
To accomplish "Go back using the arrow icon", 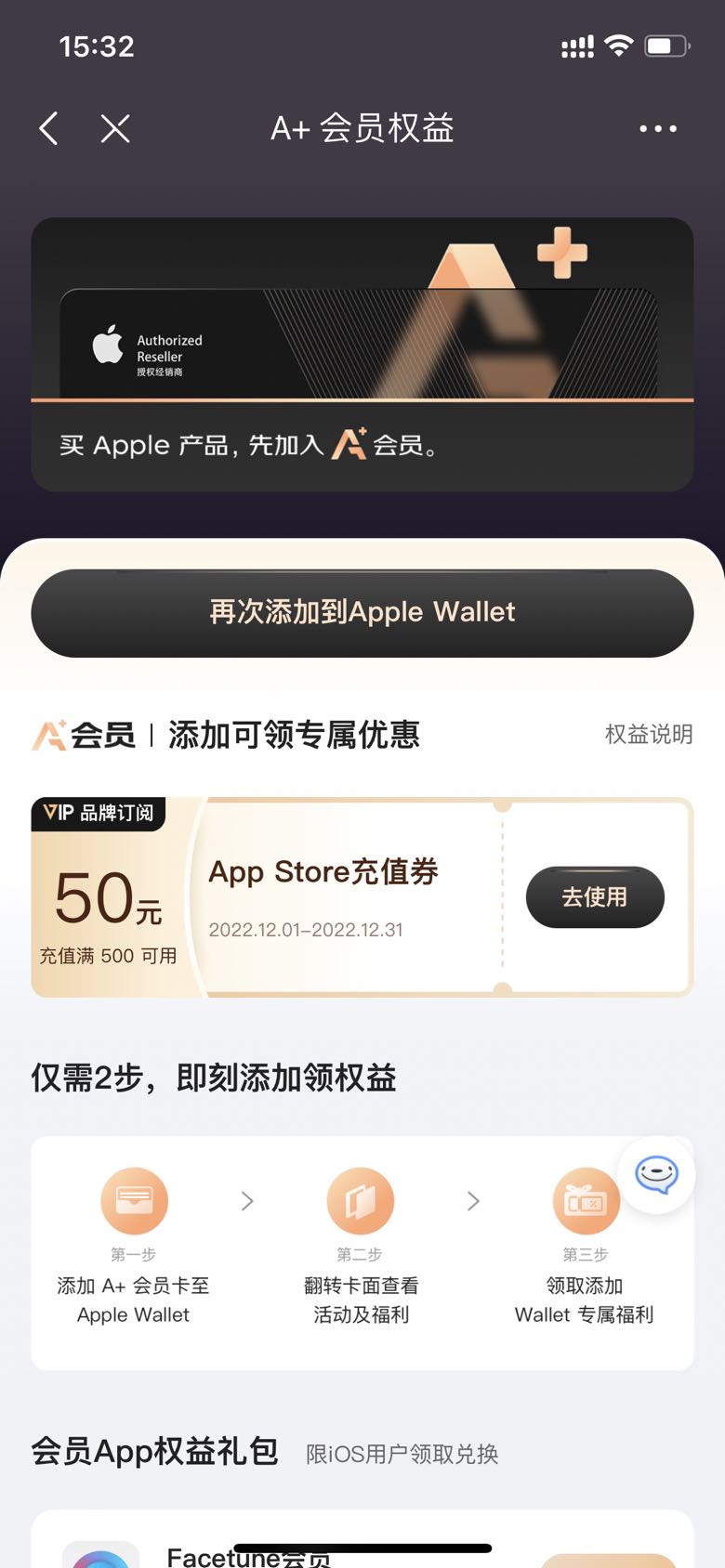I will 49,128.
